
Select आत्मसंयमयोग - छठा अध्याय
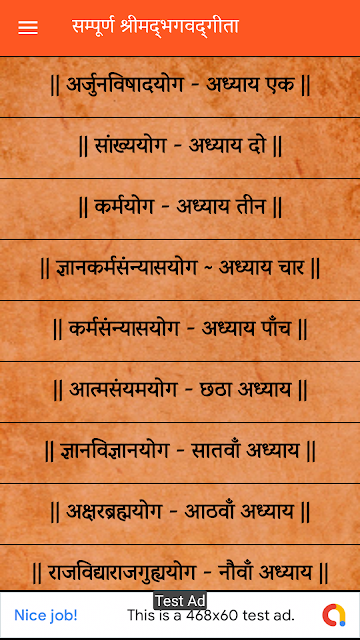tap(180, 392)
